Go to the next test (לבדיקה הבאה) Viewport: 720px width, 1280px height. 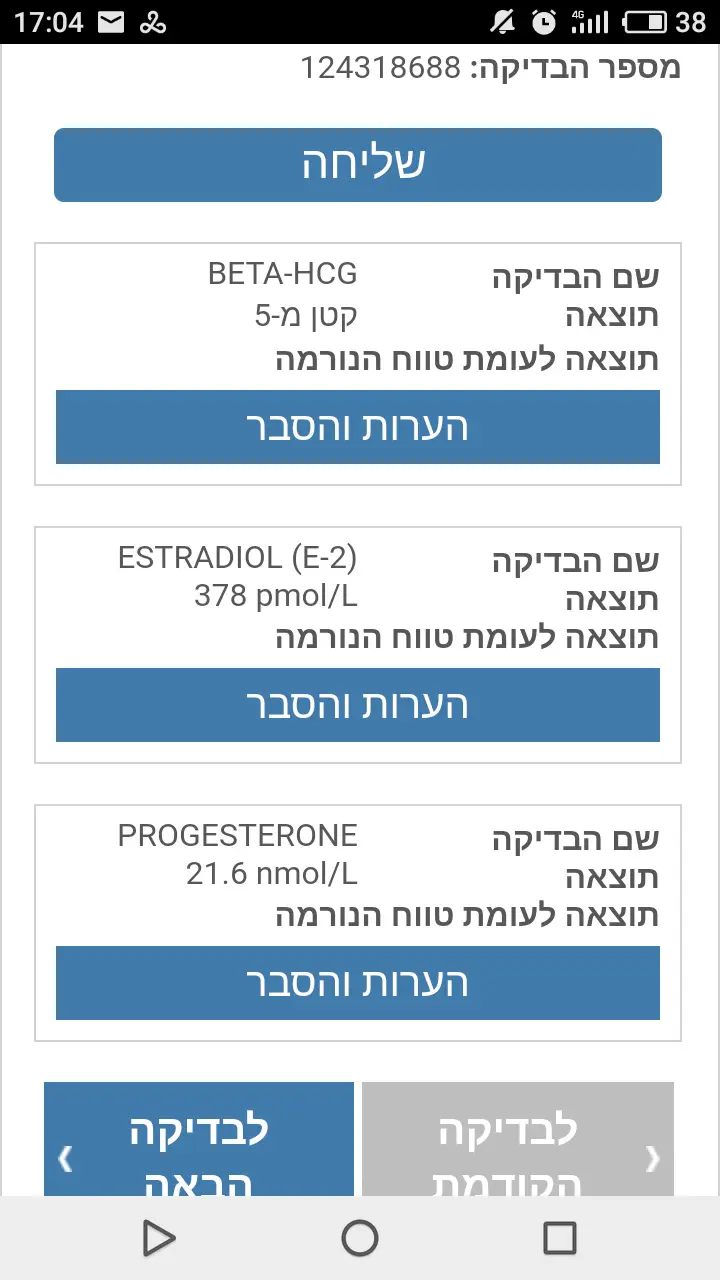(x=199, y=1142)
